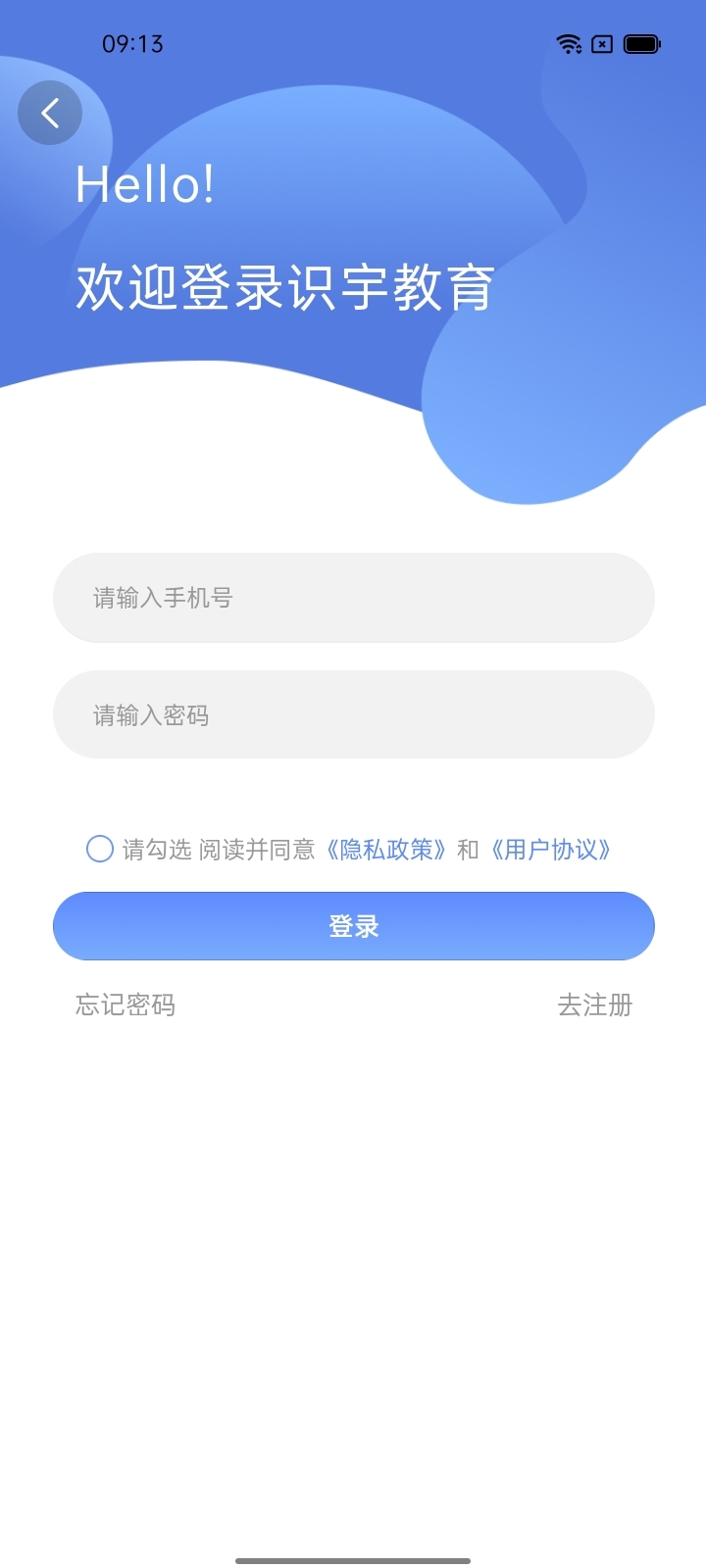
Task: Click the password input field
Action: point(353,715)
